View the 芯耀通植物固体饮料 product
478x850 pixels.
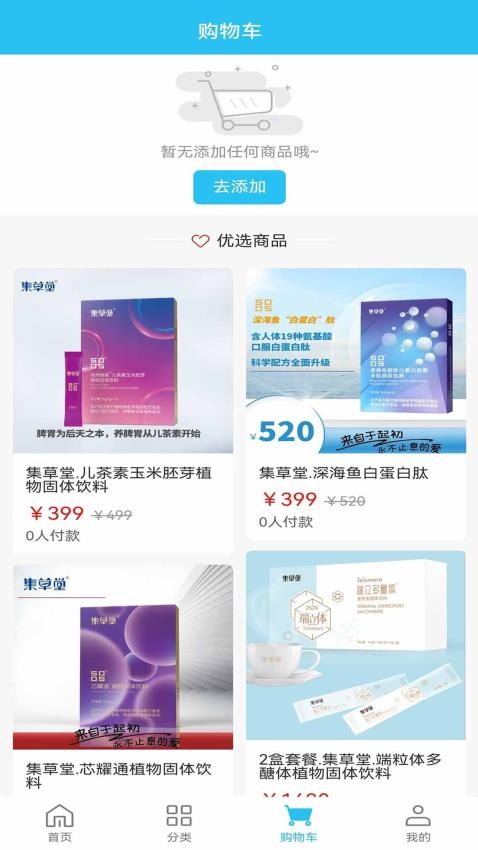(x=123, y=680)
